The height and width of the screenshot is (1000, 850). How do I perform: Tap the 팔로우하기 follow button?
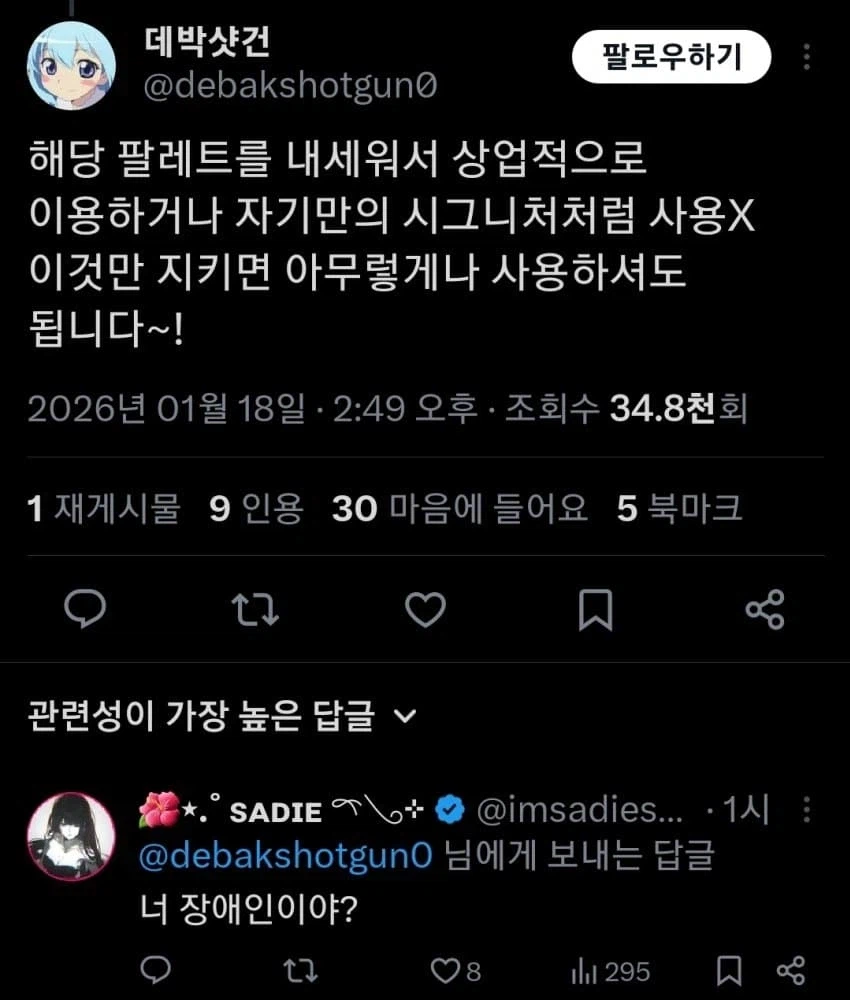tap(671, 57)
